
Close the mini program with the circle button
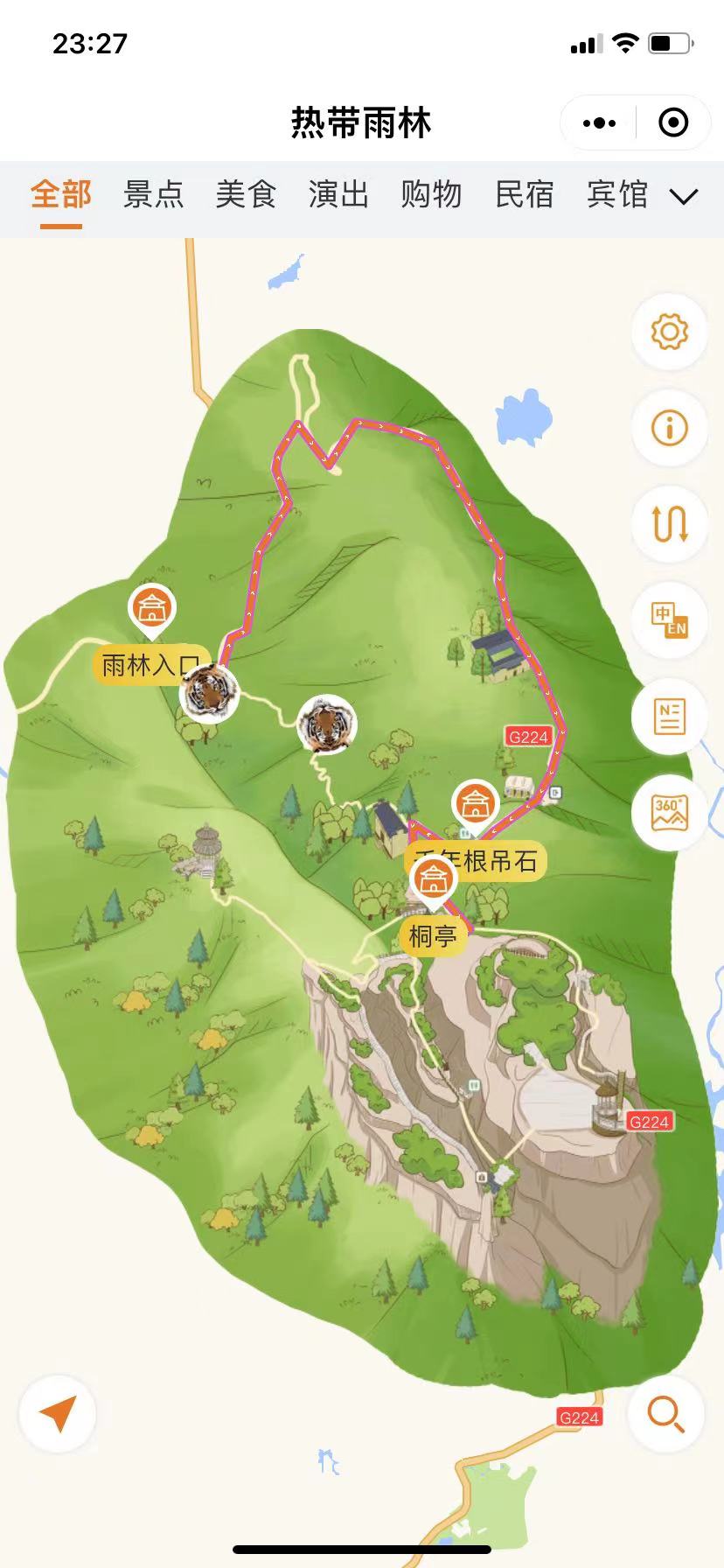pos(672,123)
